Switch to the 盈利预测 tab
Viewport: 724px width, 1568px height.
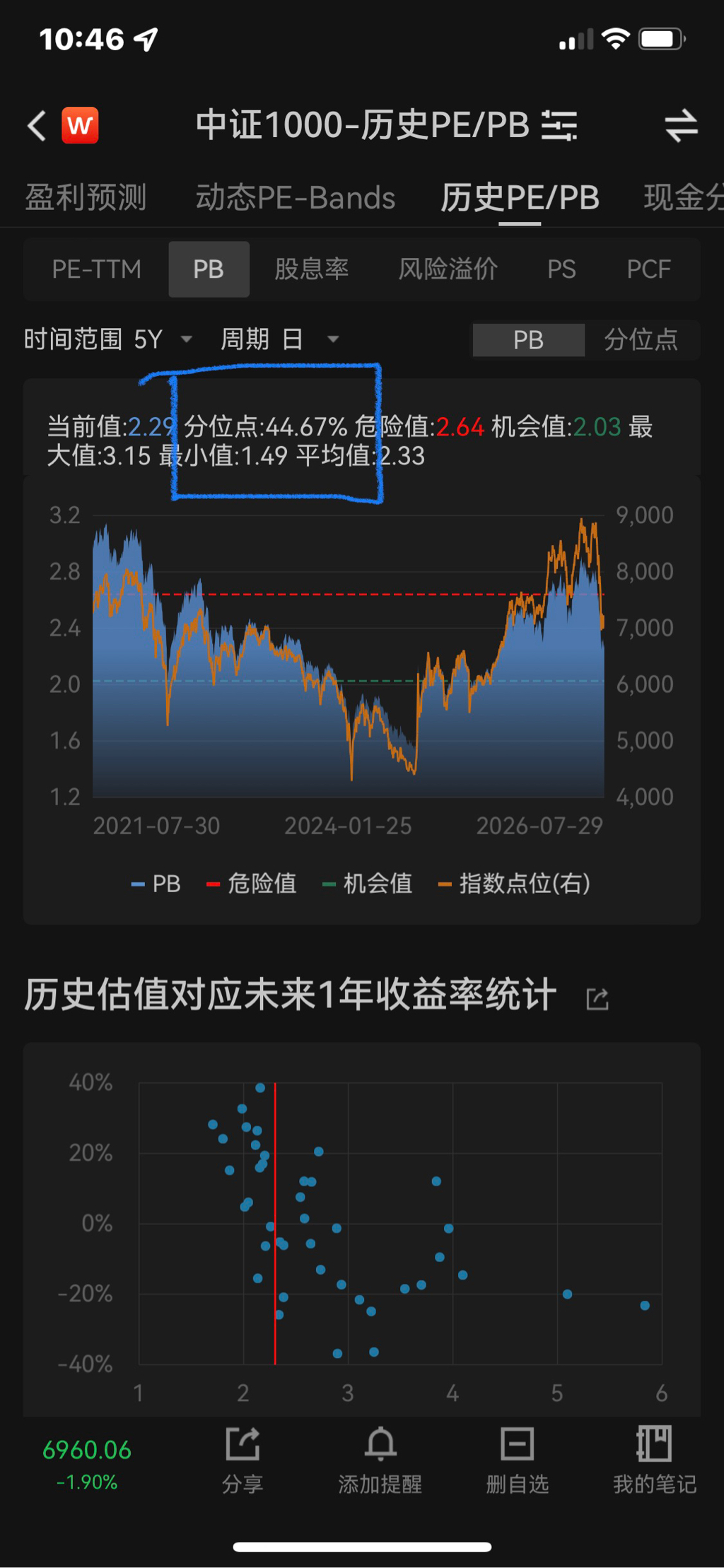point(86,197)
